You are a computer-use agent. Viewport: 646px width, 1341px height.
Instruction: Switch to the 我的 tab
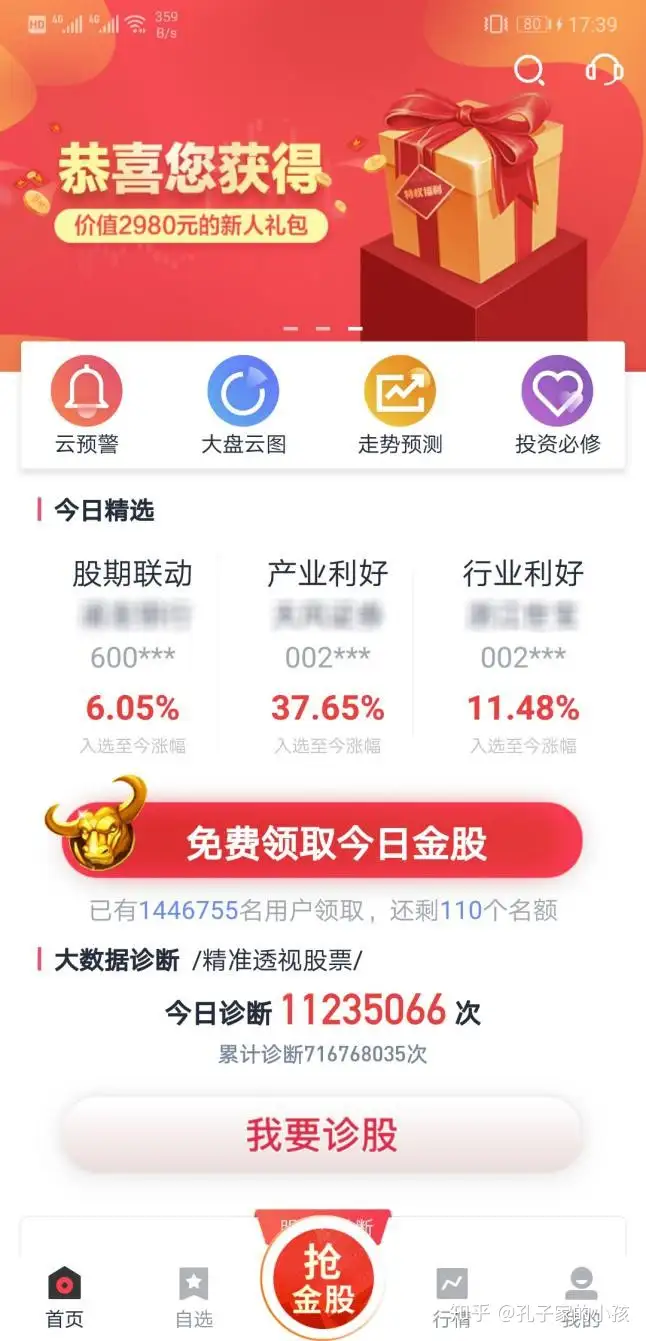(581, 1297)
